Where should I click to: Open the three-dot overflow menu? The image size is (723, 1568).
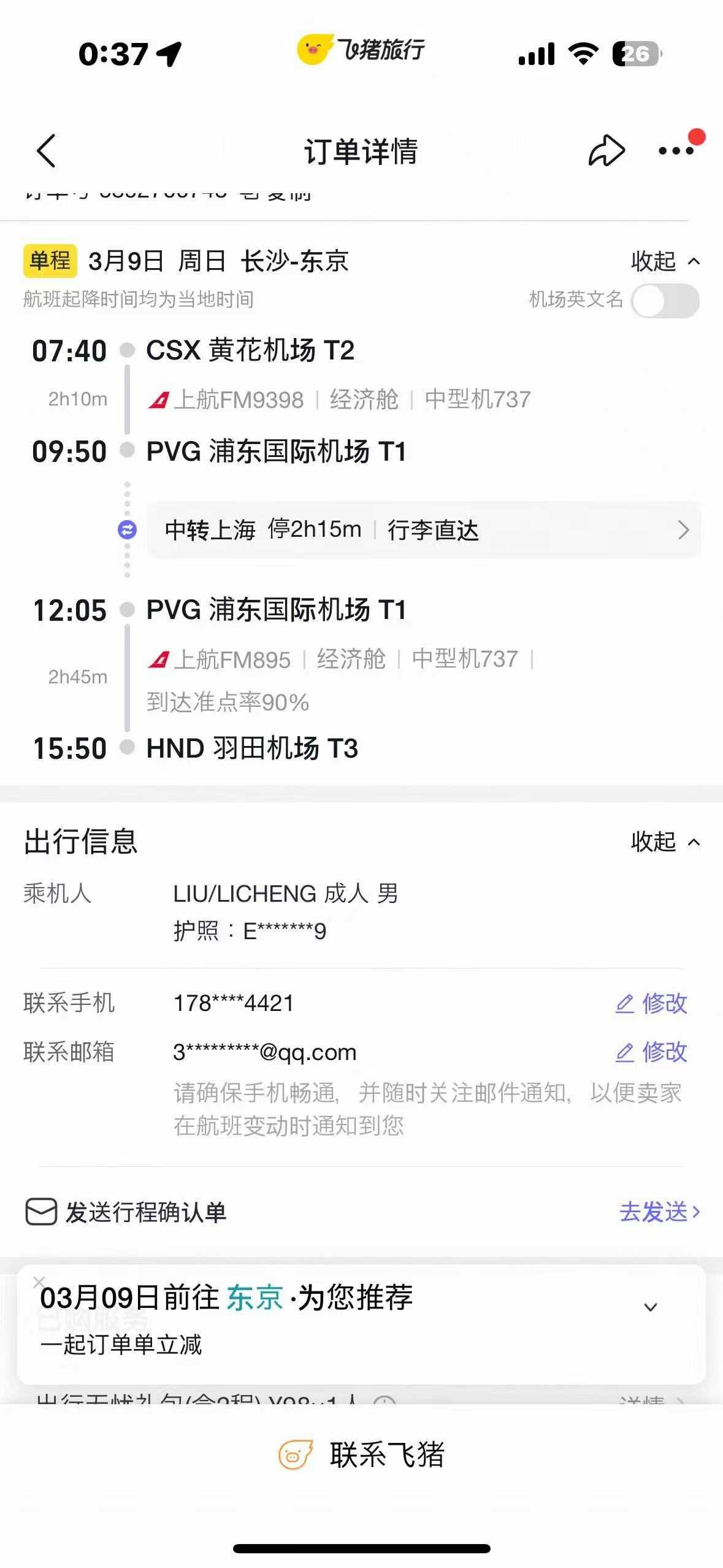(x=676, y=151)
